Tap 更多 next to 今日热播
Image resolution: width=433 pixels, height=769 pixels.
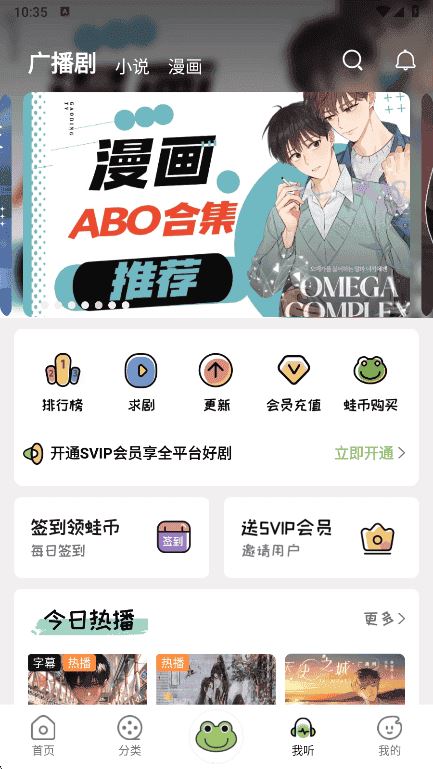click(385, 619)
